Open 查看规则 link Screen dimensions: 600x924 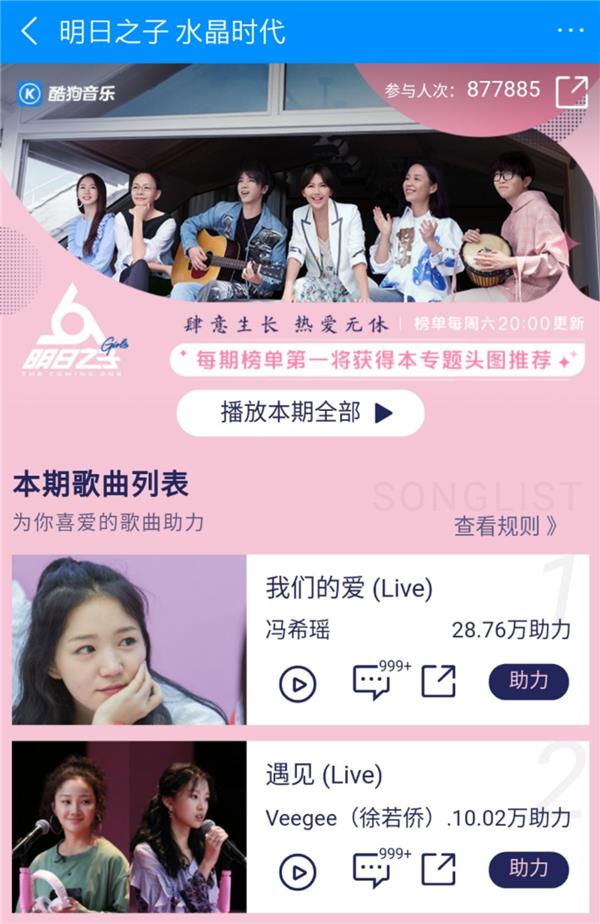(x=506, y=526)
